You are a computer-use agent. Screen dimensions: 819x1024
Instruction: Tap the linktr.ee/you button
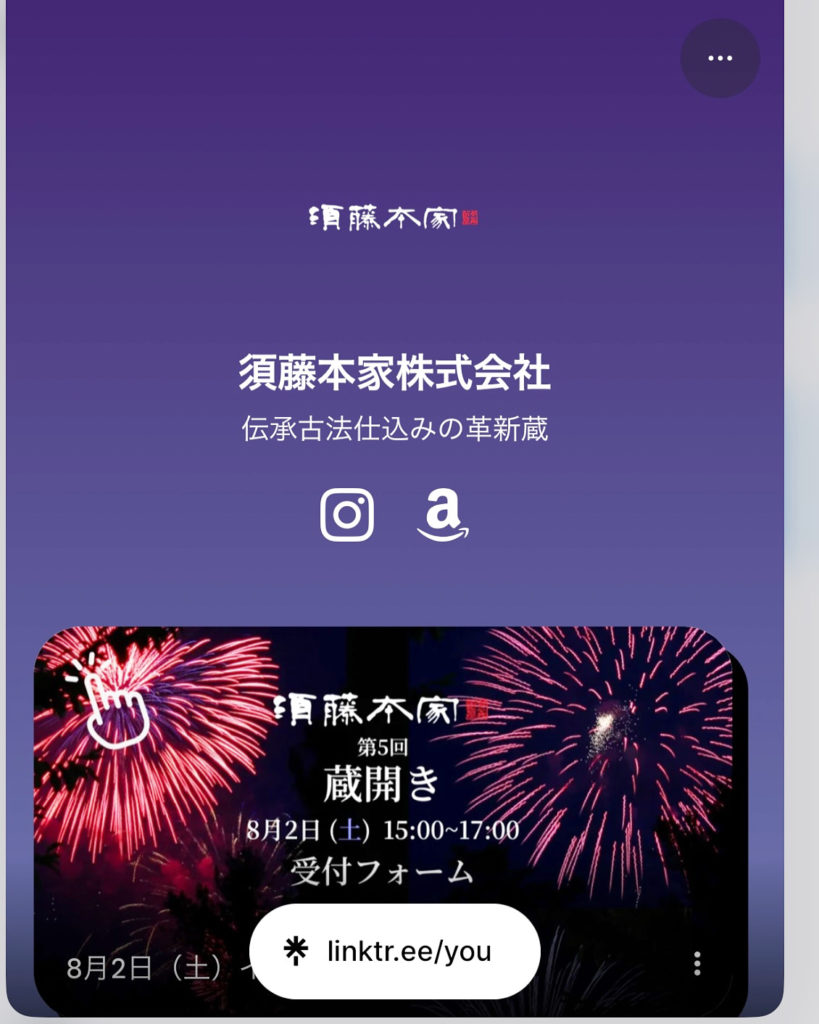[394, 951]
